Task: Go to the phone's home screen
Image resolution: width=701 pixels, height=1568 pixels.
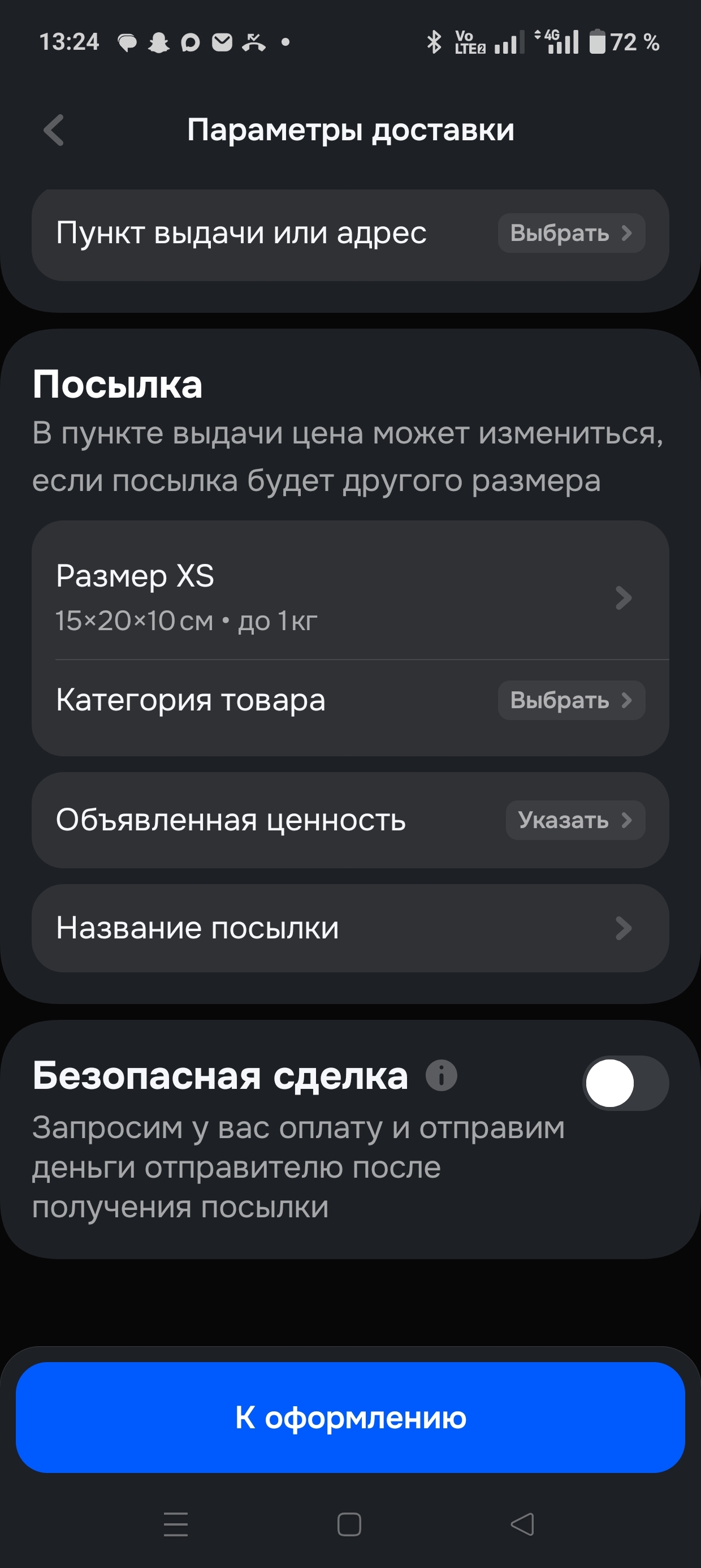Action: 349,1524
